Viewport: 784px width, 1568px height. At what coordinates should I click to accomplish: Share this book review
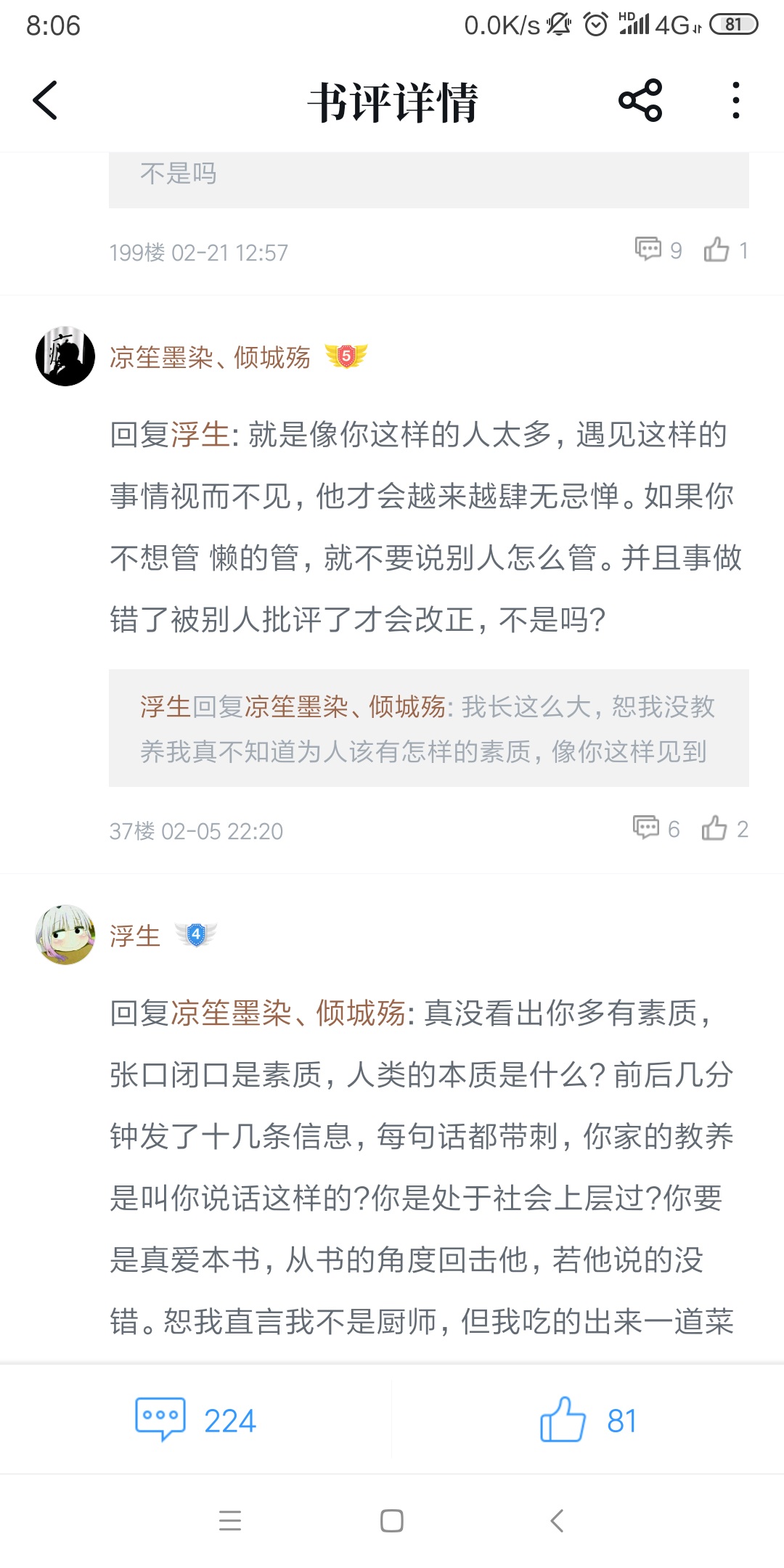click(640, 100)
